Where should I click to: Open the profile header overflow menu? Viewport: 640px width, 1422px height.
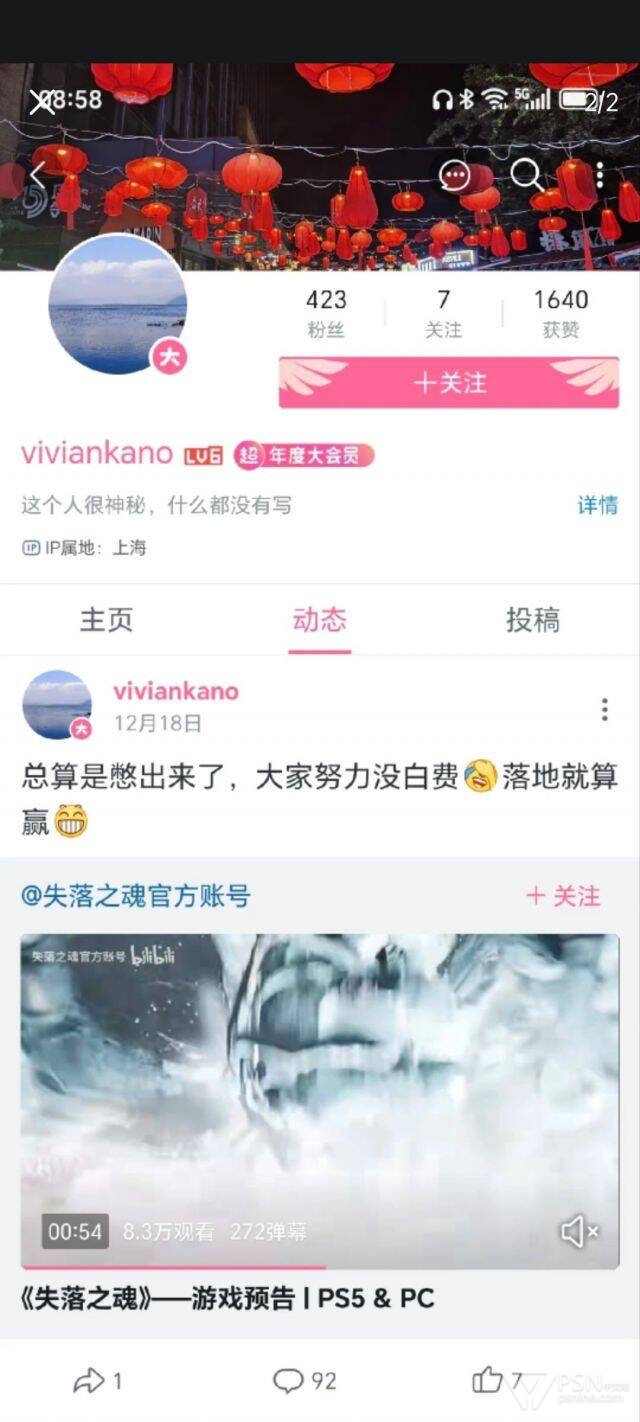(599, 176)
